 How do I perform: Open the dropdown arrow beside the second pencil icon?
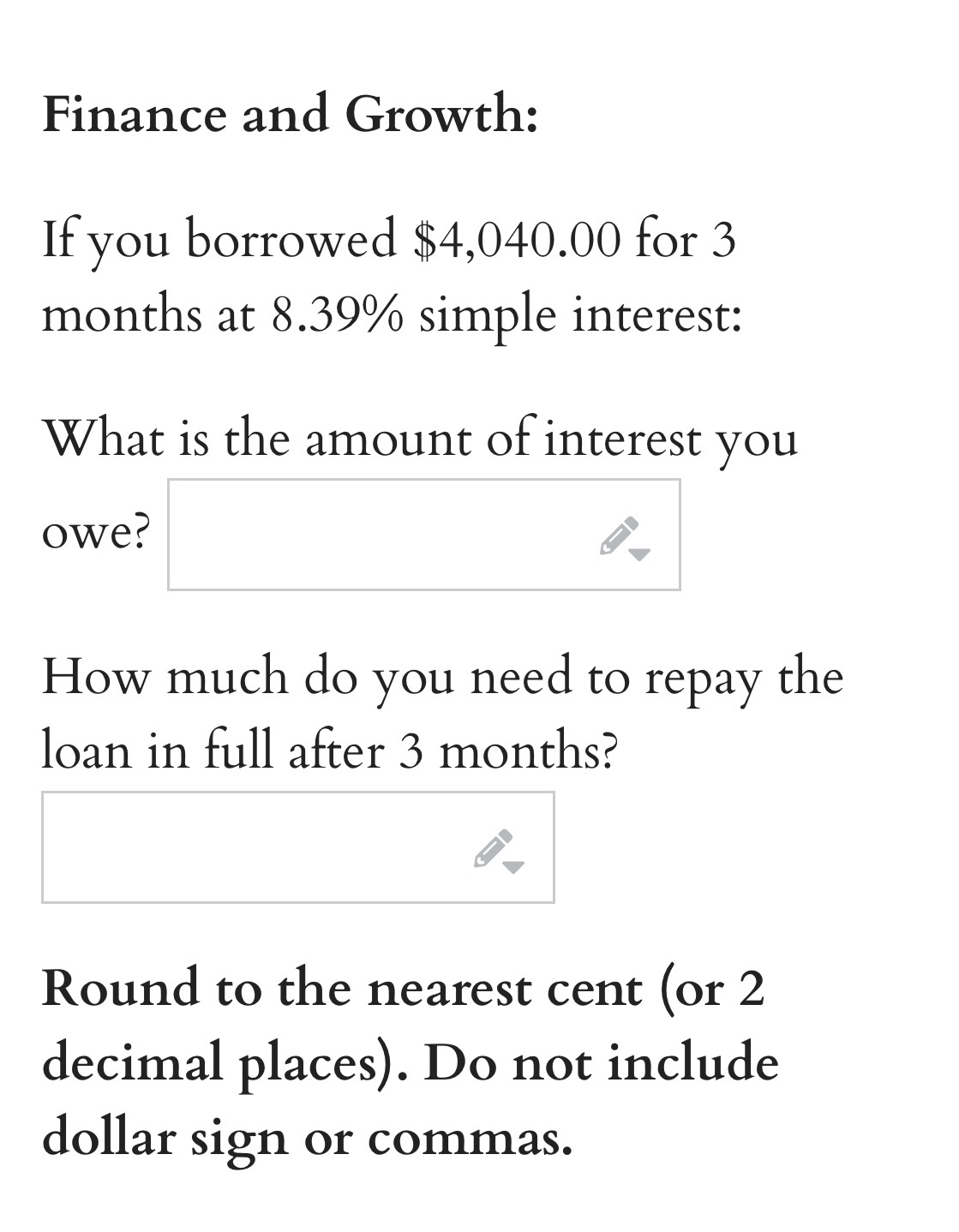[x=512, y=865]
